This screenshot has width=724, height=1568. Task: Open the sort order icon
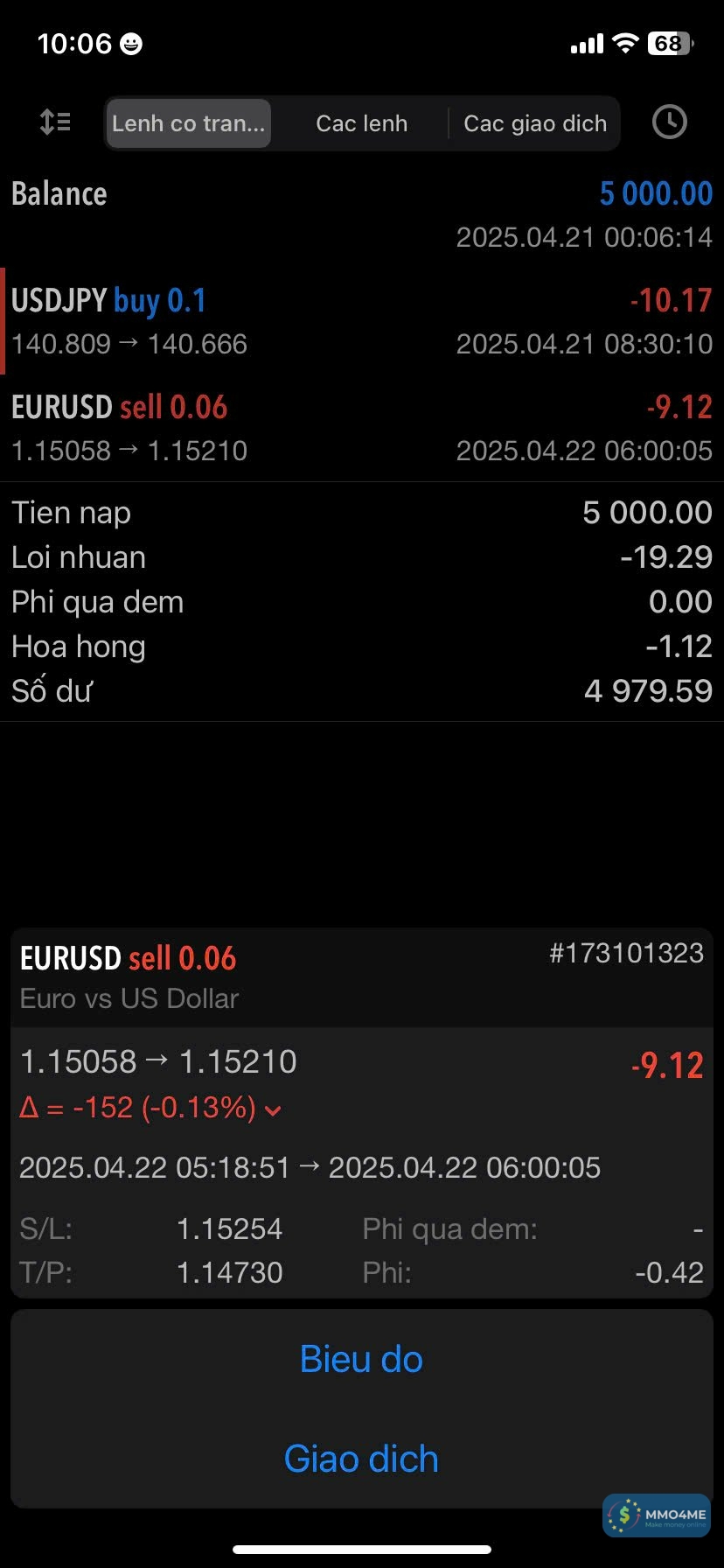tap(55, 122)
